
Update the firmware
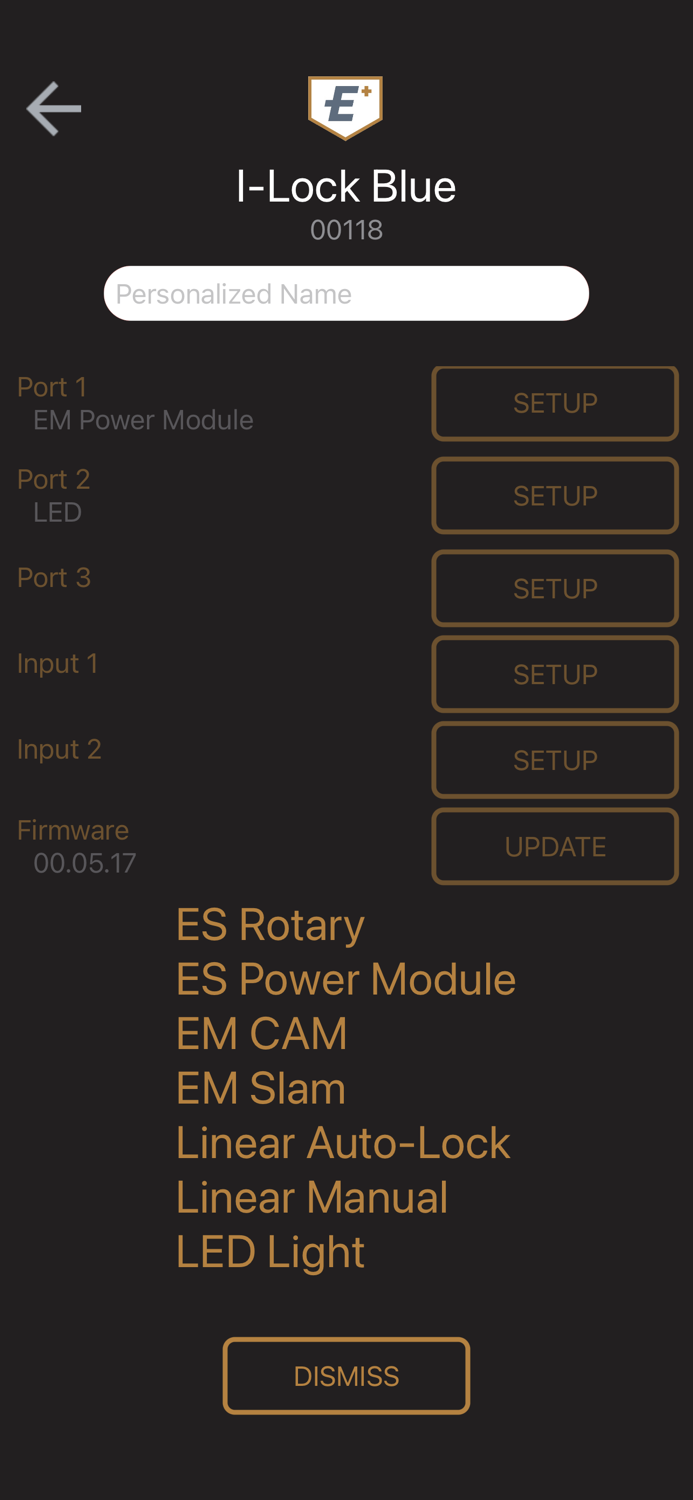point(555,847)
